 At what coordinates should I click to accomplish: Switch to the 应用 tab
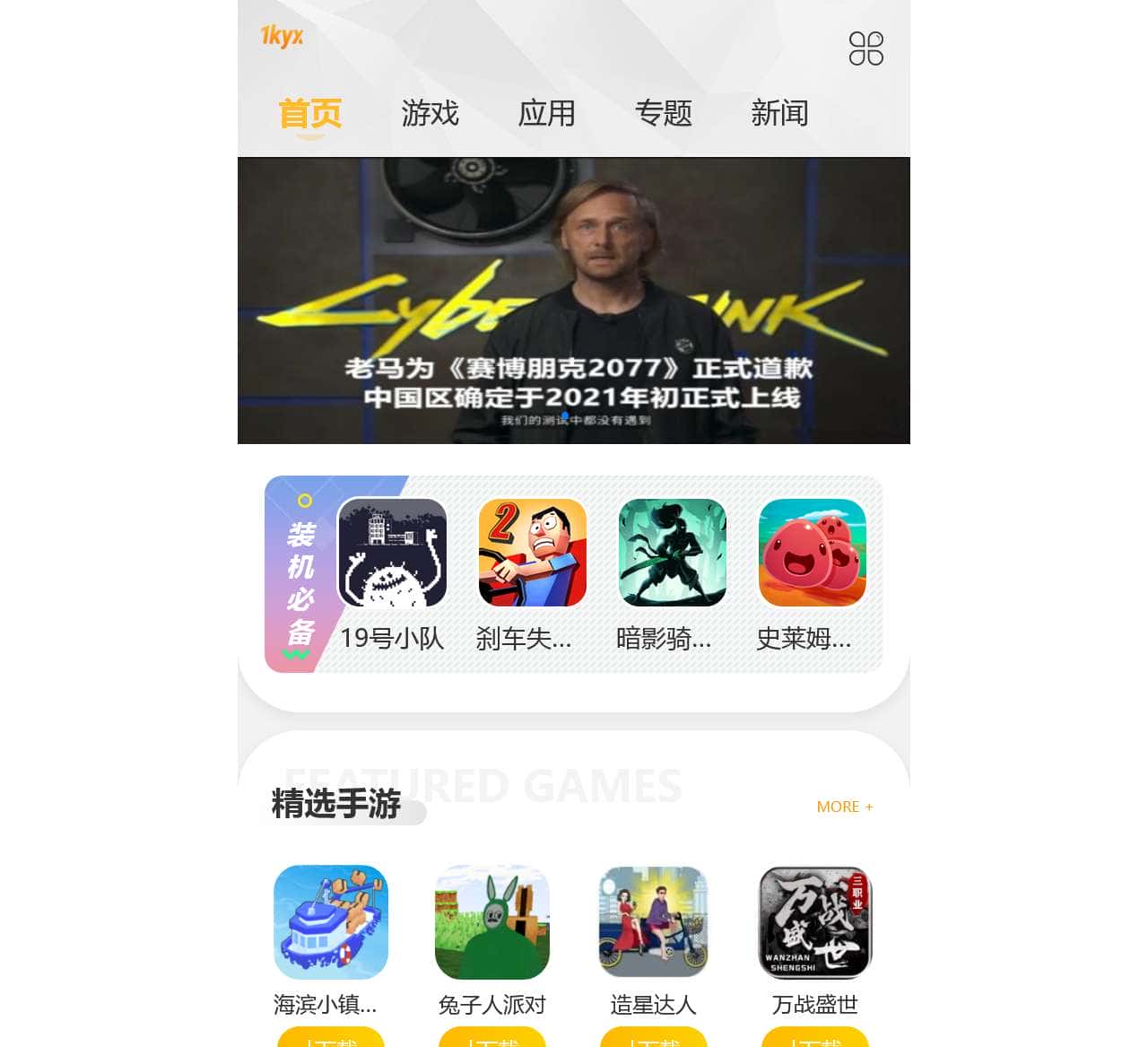(546, 114)
